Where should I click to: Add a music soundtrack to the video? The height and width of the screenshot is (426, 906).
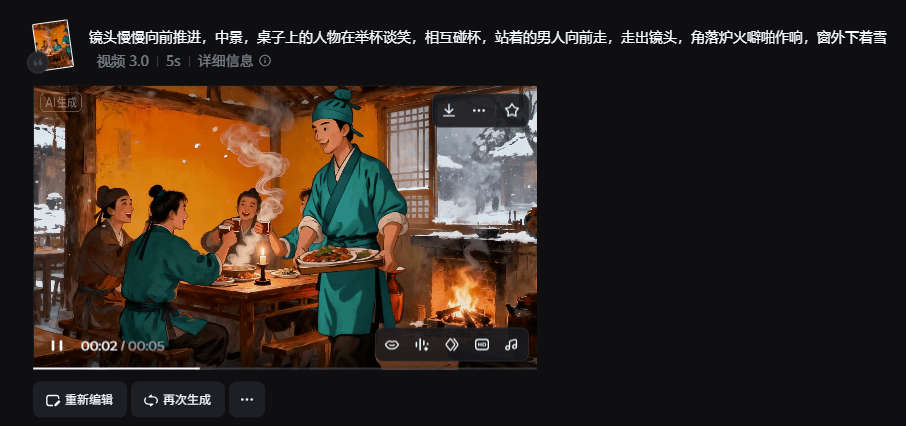tap(511, 345)
